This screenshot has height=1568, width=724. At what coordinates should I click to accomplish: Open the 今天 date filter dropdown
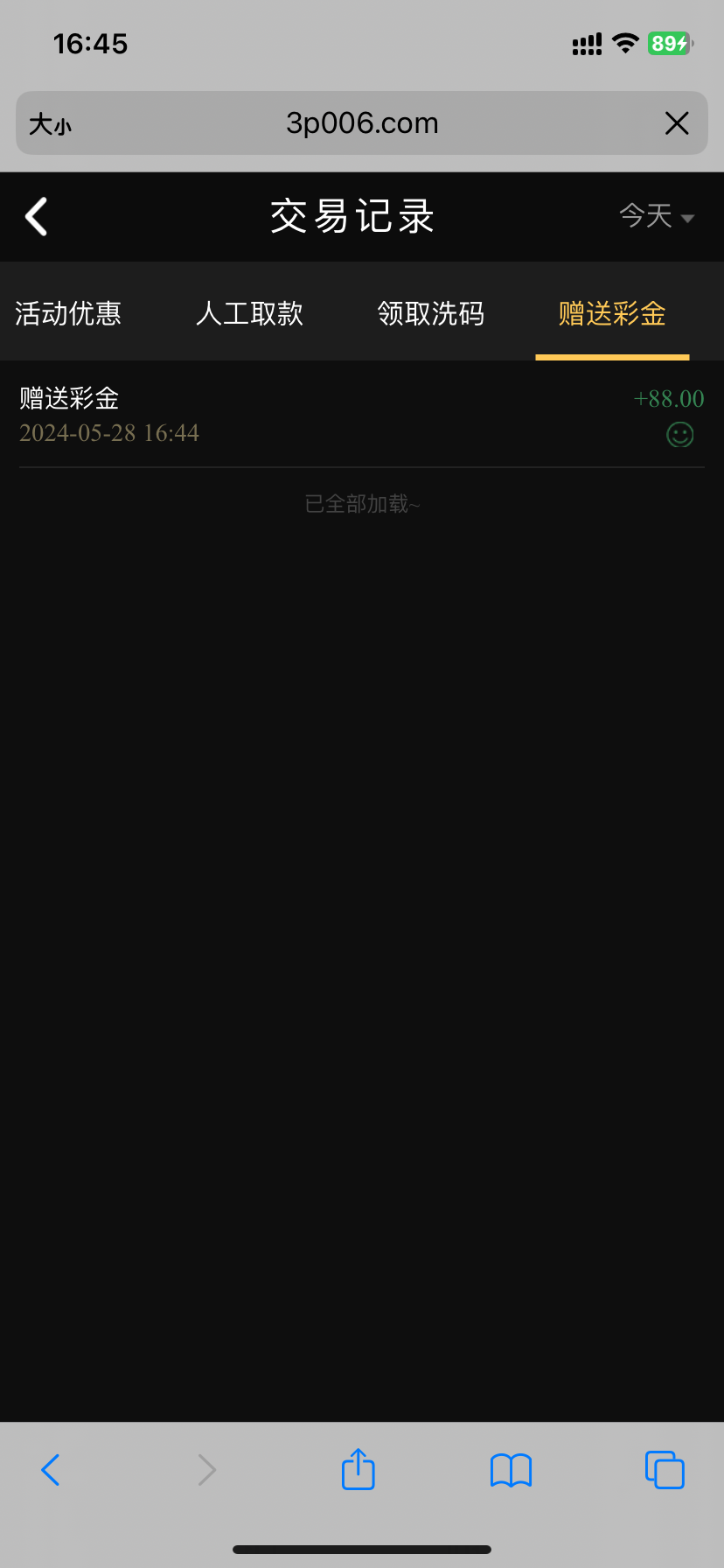click(x=657, y=216)
